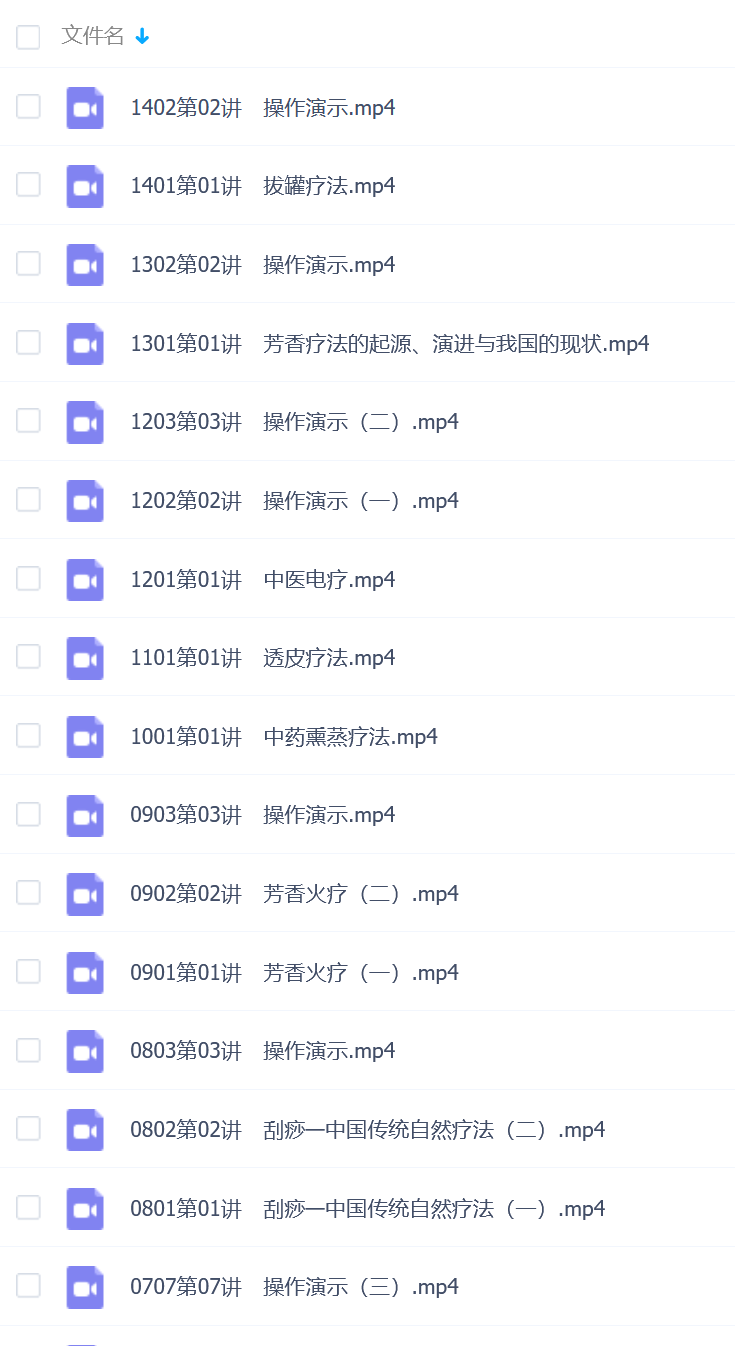
Task: Open 1201第01讲 中医电疗.mp4
Action: coord(262,580)
